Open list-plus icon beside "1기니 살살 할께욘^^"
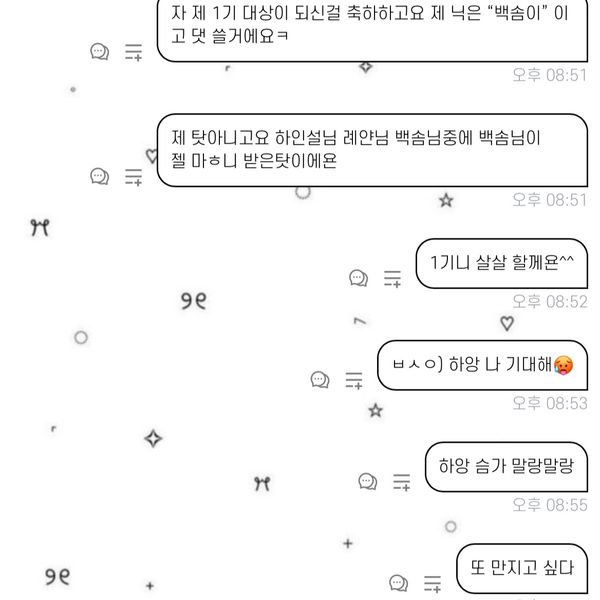This screenshot has width=600, height=600. (392, 278)
